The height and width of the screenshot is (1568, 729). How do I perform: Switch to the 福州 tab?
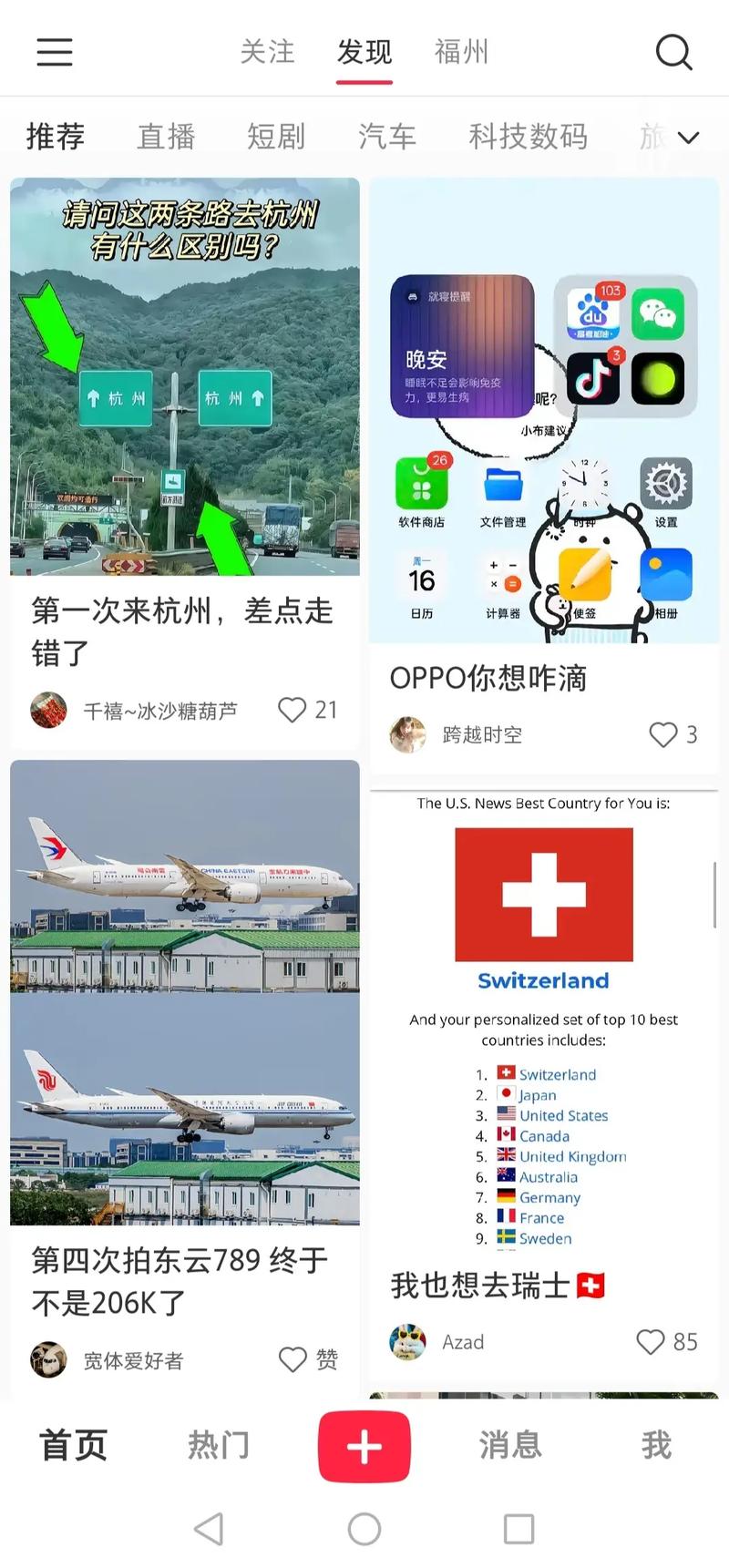click(461, 52)
